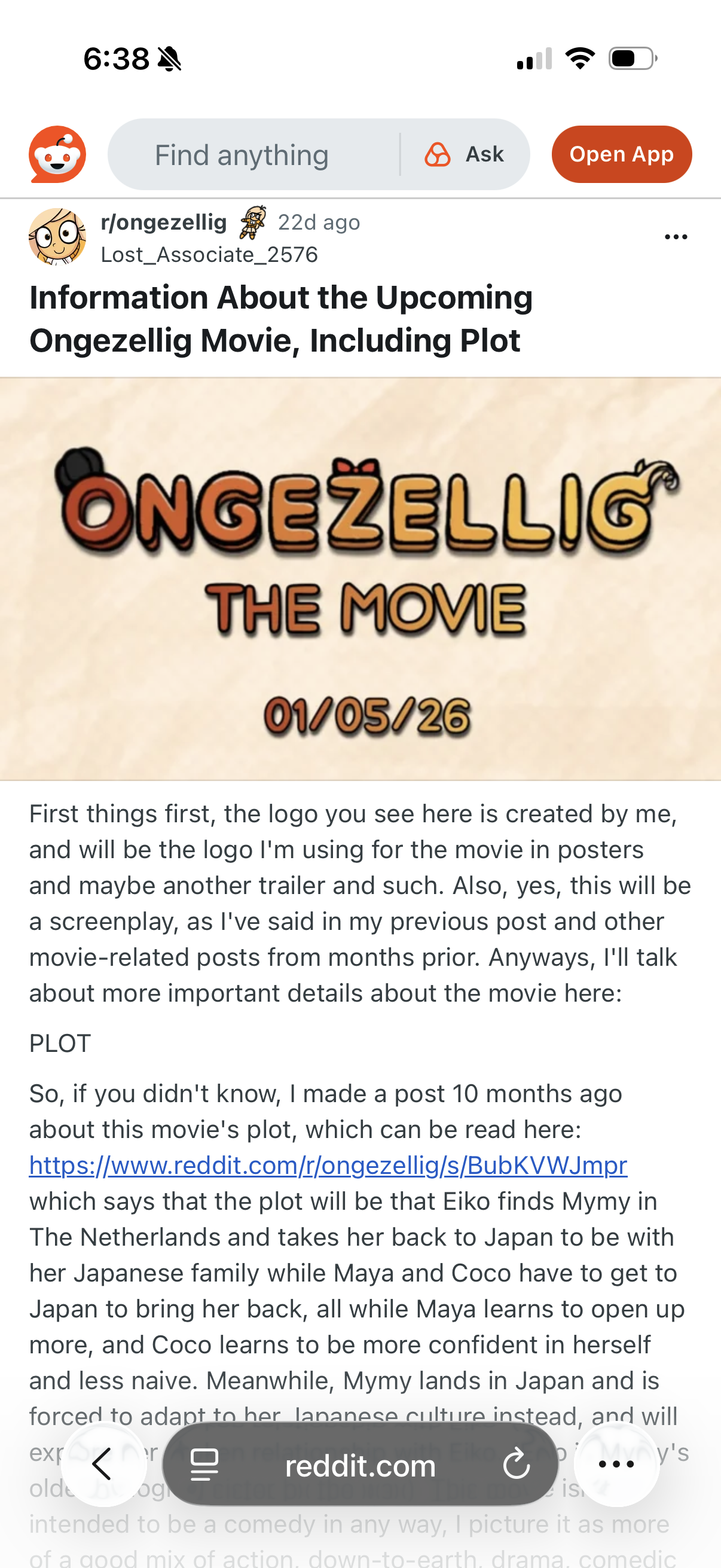Open the Ask feature

(x=466, y=155)
